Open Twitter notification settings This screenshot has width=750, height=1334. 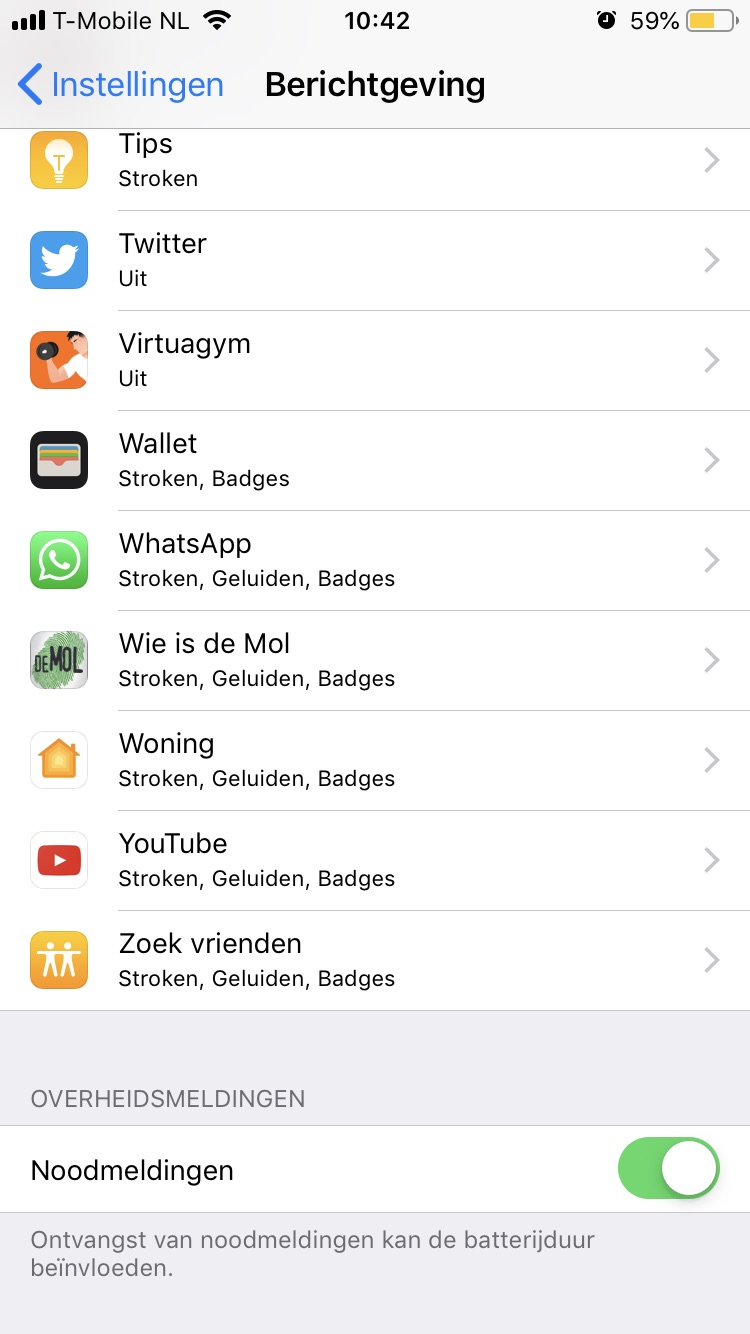point(375,260)
